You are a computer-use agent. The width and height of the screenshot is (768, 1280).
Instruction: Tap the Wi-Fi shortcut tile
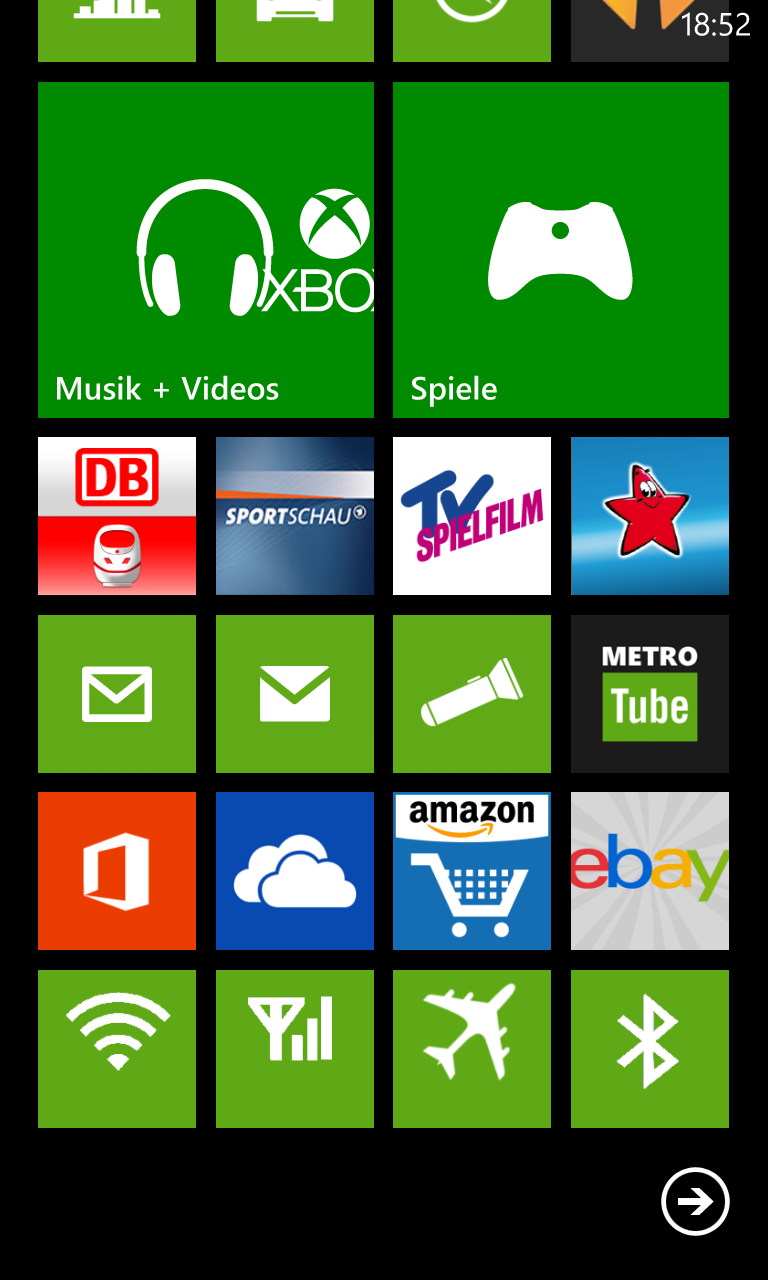(x=117, y=1049)
